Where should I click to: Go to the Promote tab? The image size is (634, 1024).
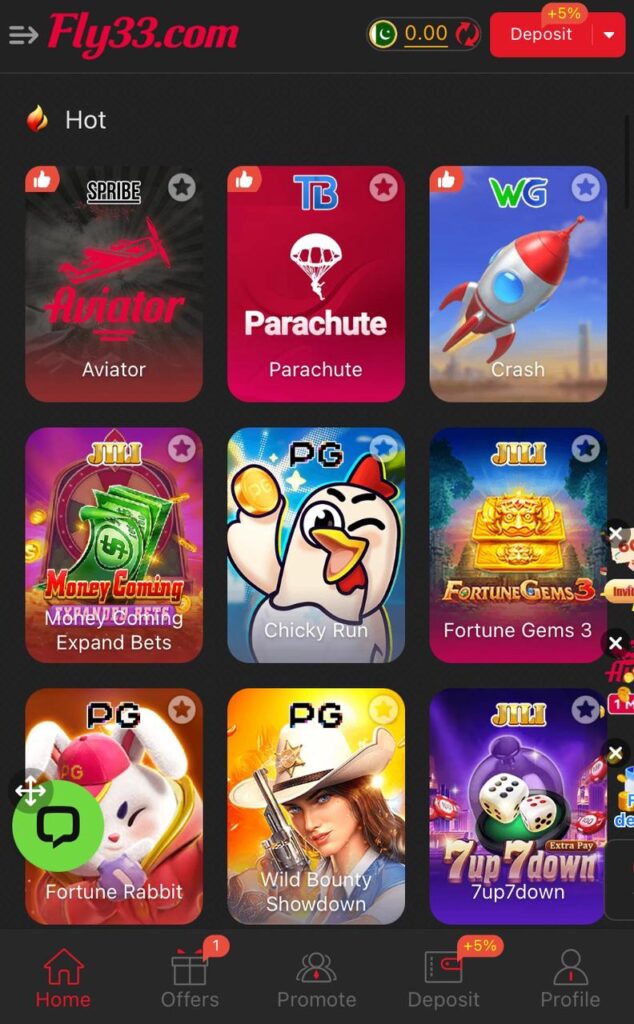pyautogui.click(x=316, y=980)
